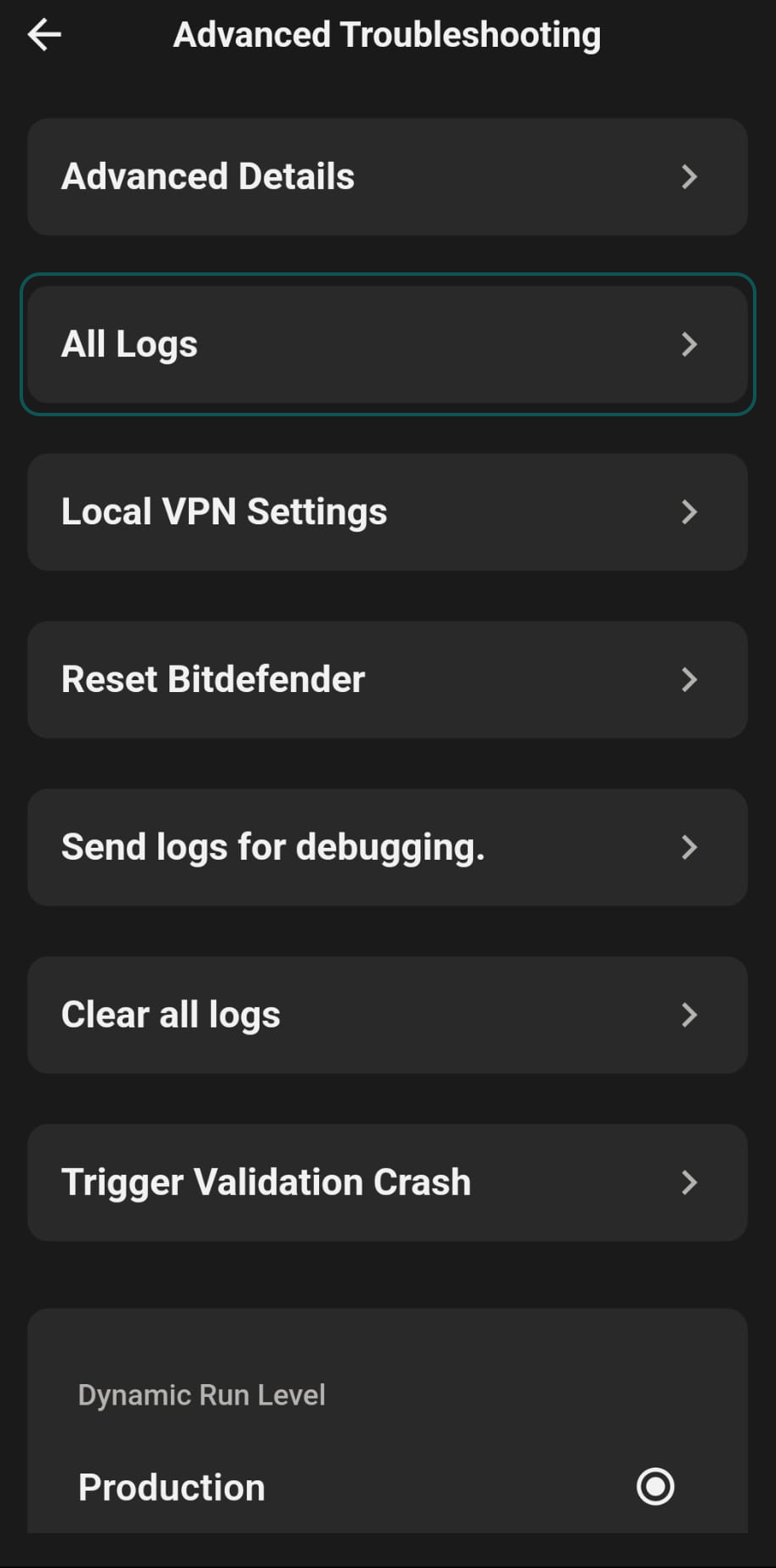Tap the chevron beside Send logs

point(689,847)
